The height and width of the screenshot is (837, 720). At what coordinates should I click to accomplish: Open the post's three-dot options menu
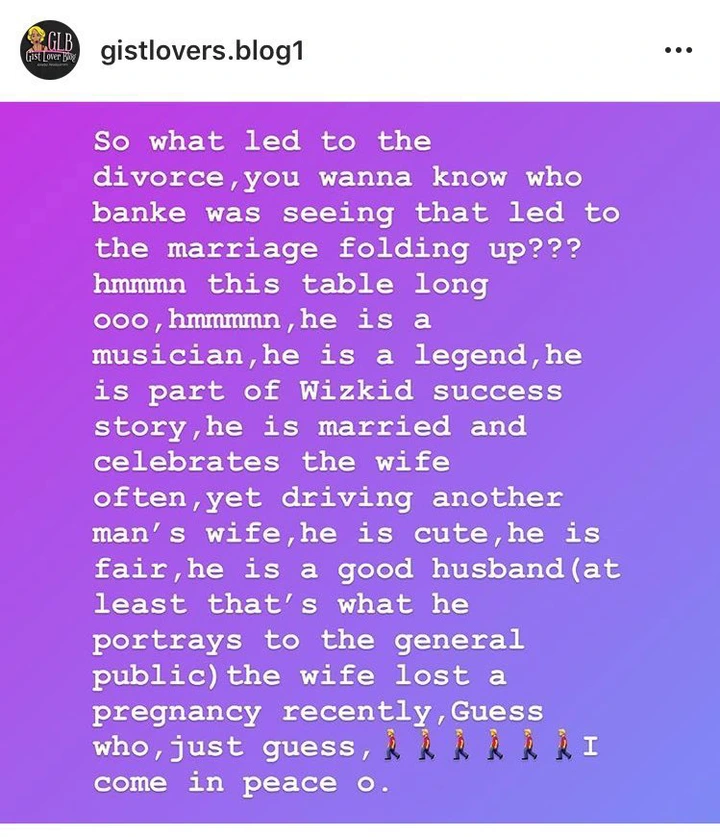pyautogui.click(x=678, y=51)
